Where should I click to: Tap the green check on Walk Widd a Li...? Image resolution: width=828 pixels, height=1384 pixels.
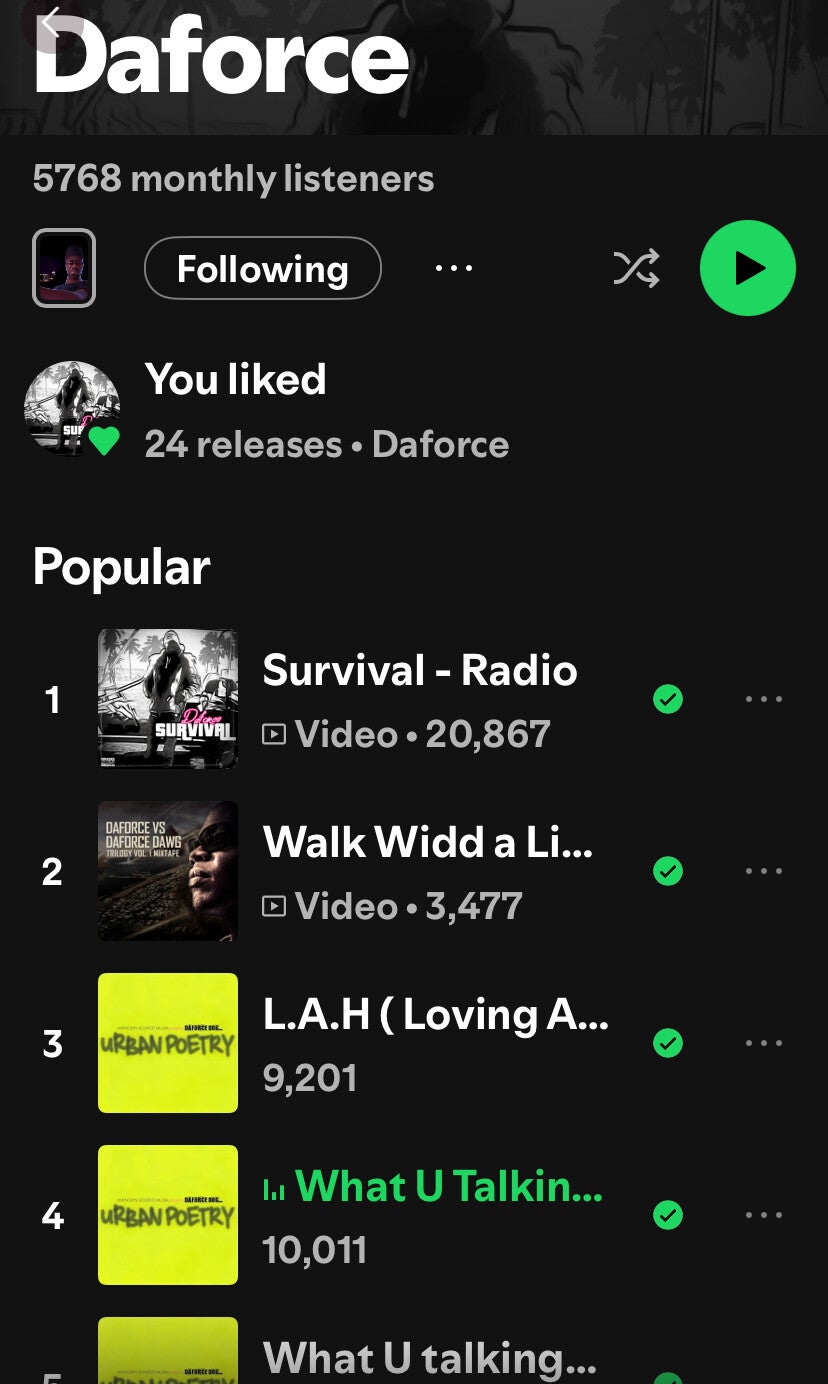coord(668,871)
